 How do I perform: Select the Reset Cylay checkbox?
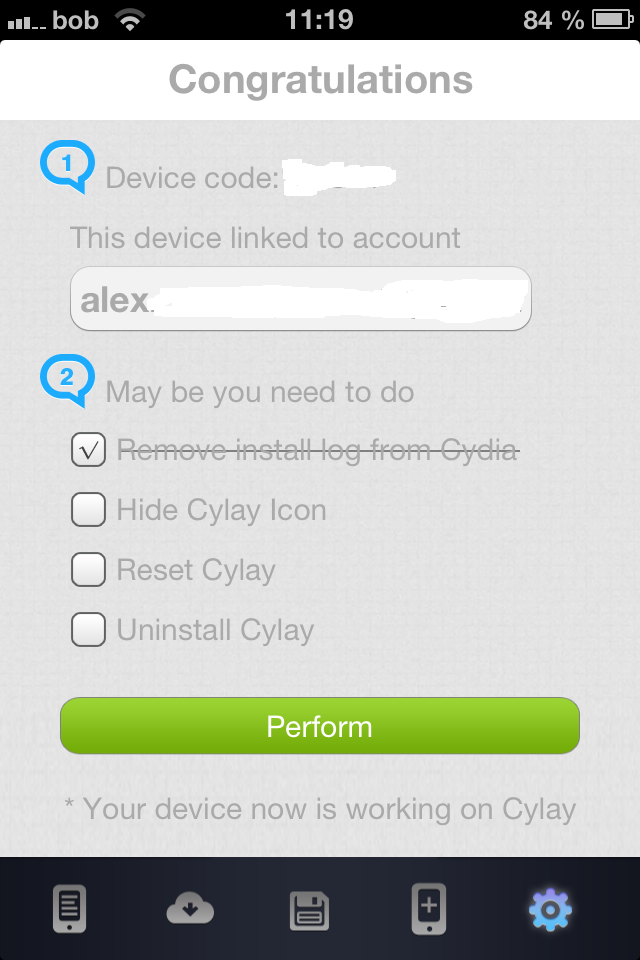point(89,570)
